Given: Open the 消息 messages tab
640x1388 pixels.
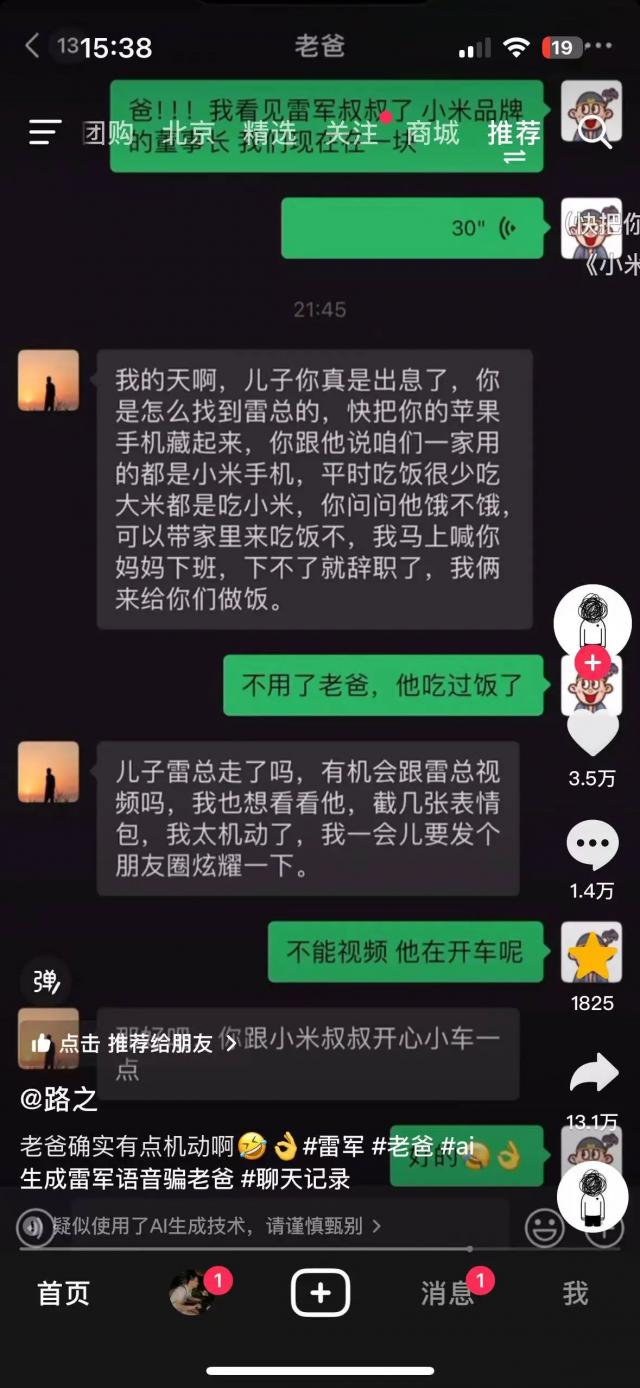Looking at the screenshot, I should (446, 1293).
